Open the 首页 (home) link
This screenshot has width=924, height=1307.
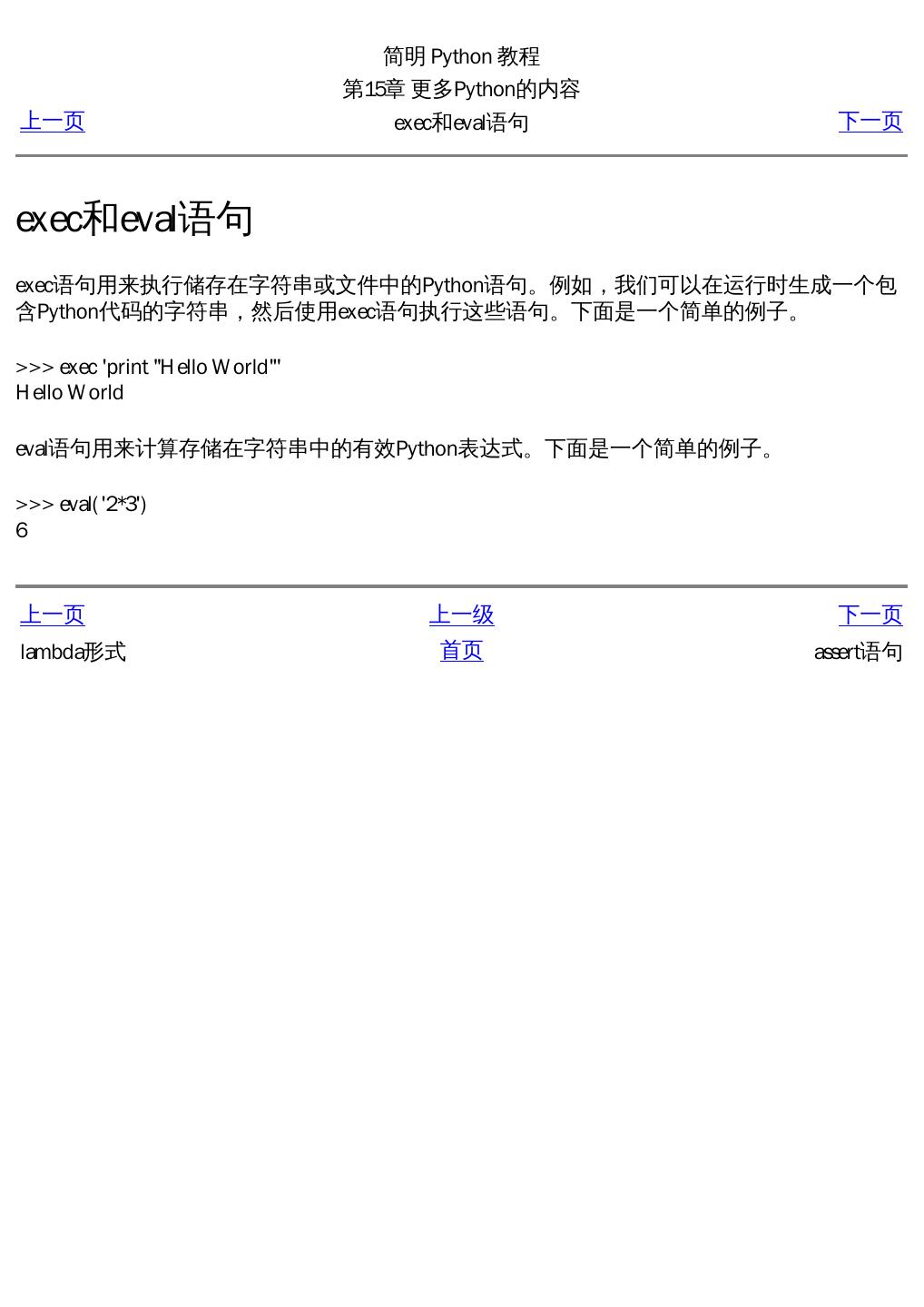461,651
